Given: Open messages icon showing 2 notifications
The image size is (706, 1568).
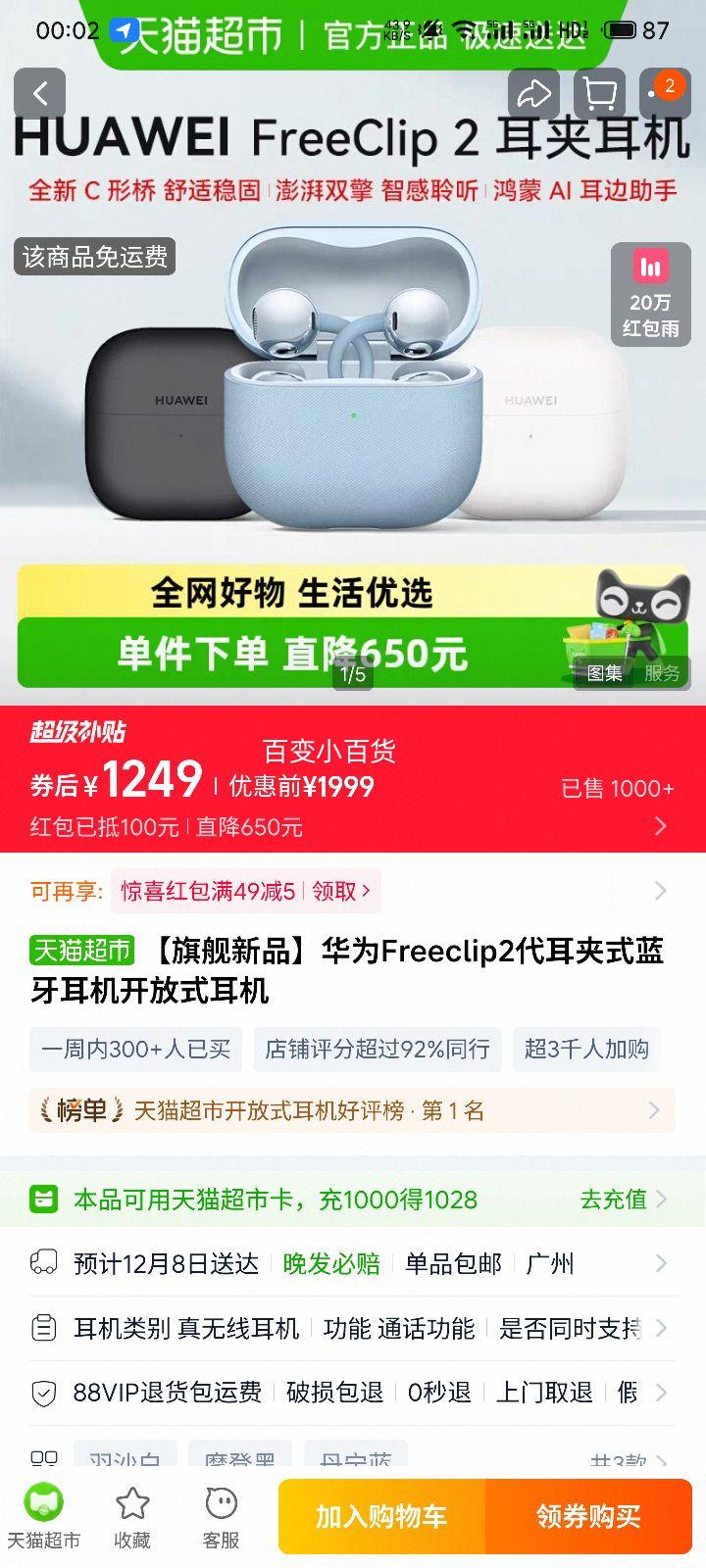Looking at the screenshot, I should pos(663,93).
